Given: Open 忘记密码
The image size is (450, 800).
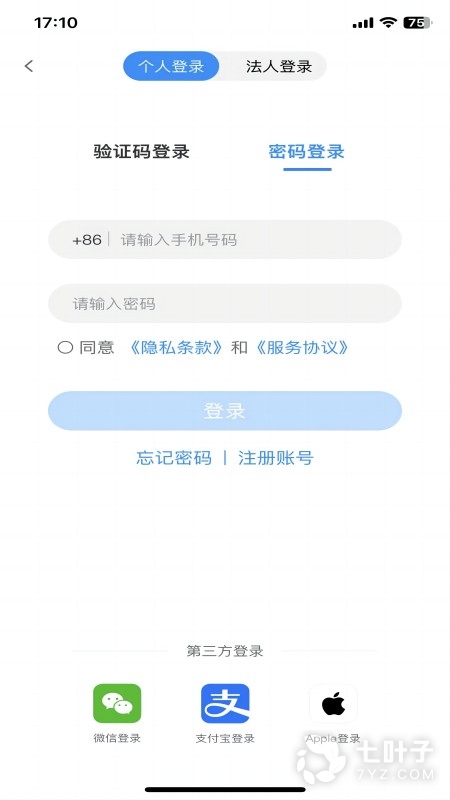Looking at the screenshot, I should point(173,458).
